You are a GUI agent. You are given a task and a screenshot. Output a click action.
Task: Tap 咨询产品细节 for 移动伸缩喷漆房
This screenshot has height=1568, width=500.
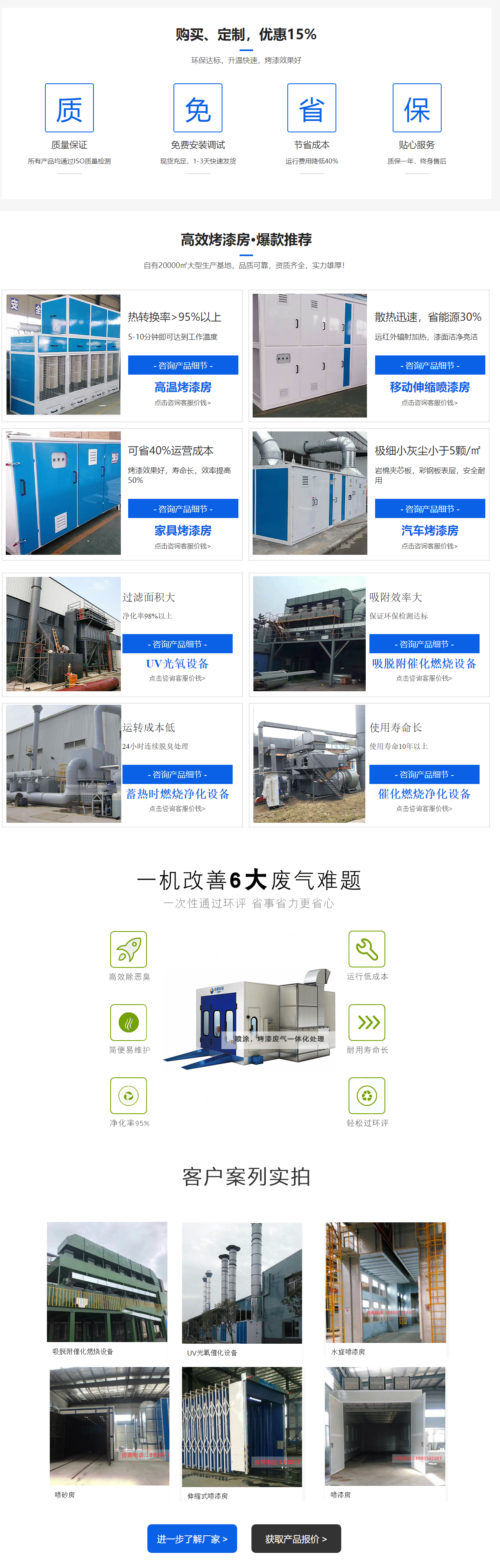(x=429, y=365)
